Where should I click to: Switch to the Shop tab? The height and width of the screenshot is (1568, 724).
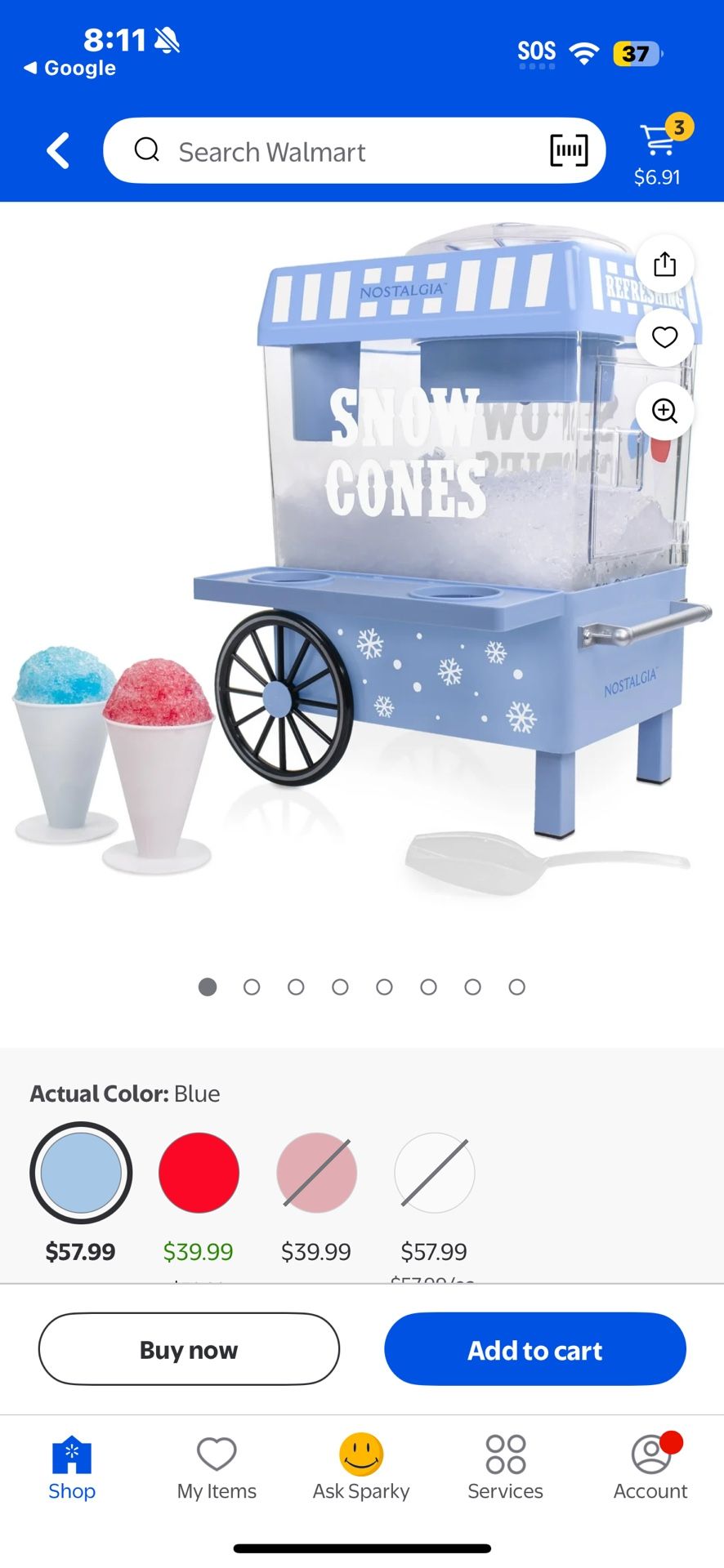(72, 1468)
